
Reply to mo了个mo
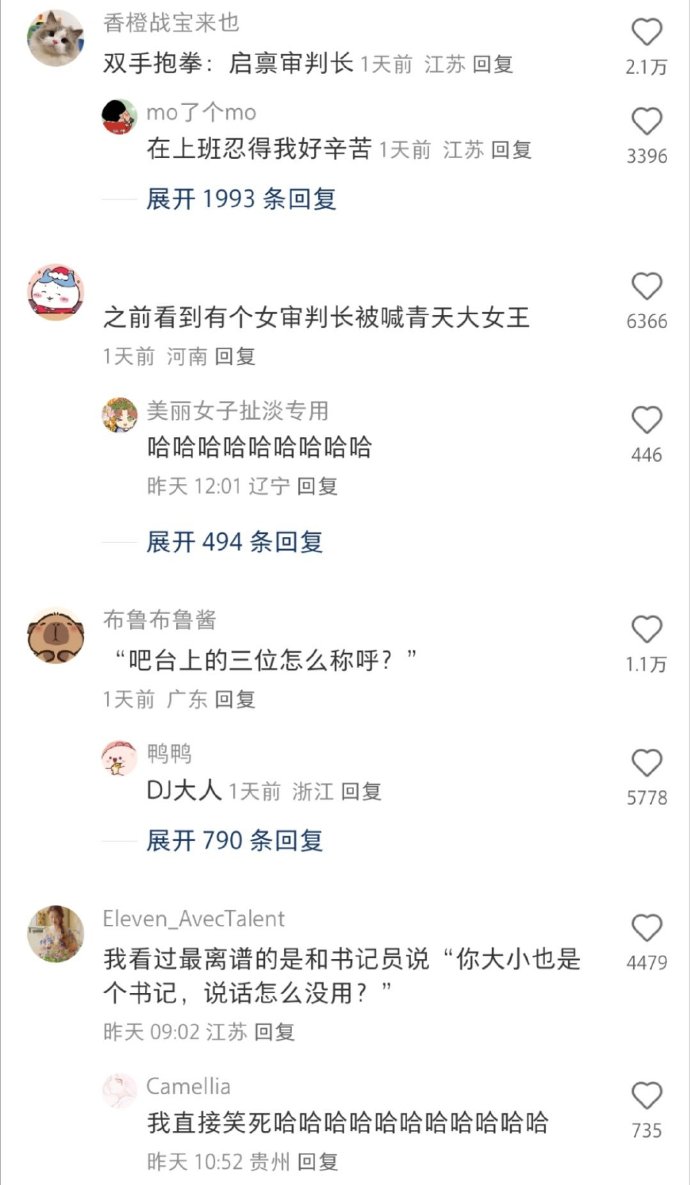tap(511, 150)
